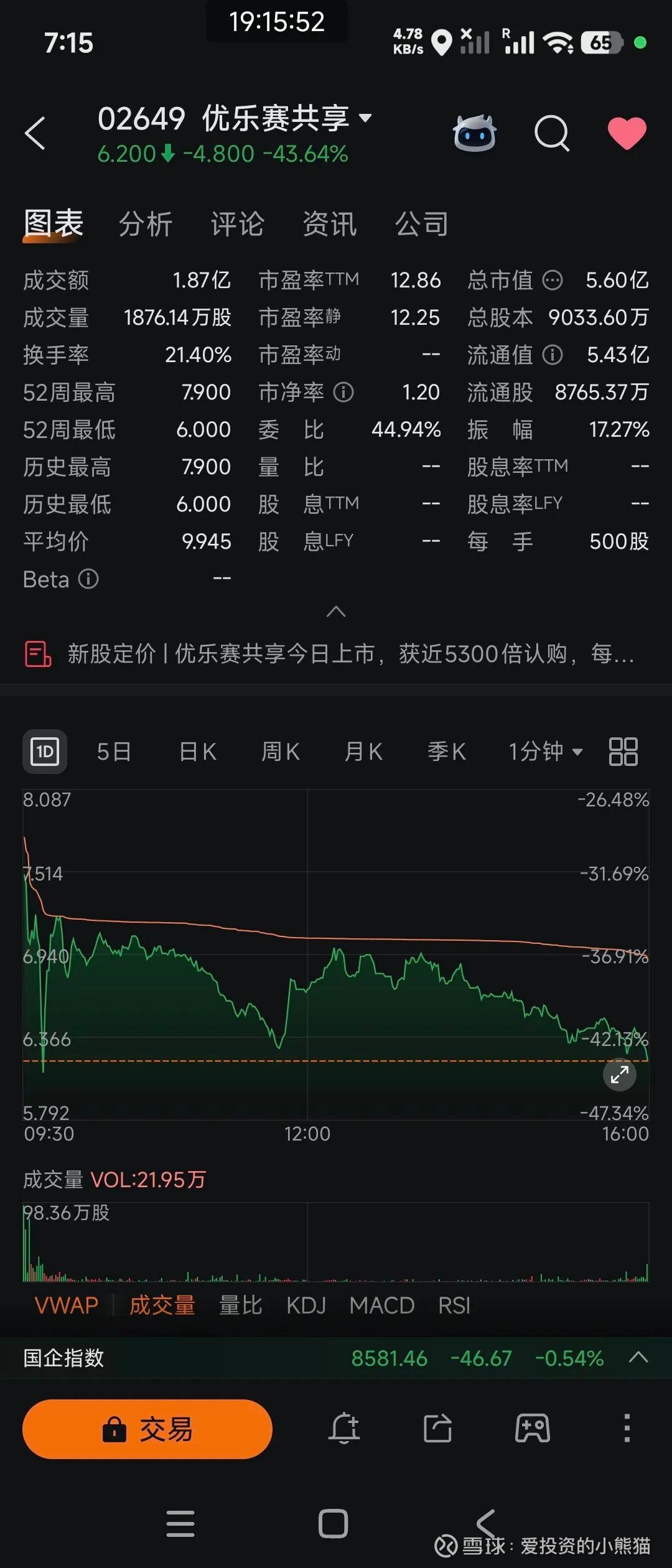Show the 日K candlestick chart

pos(198,752)
